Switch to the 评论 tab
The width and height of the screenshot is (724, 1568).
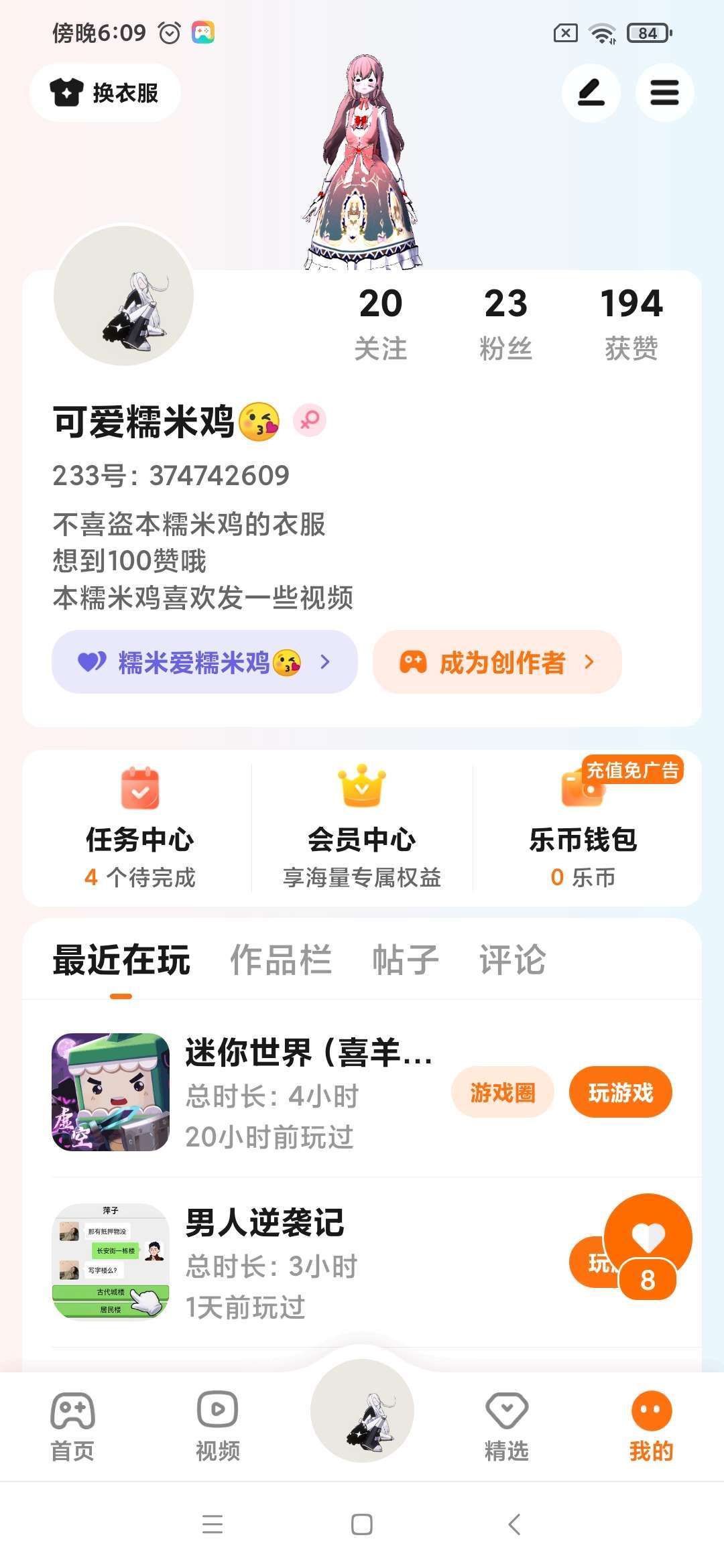click(513, 960)
